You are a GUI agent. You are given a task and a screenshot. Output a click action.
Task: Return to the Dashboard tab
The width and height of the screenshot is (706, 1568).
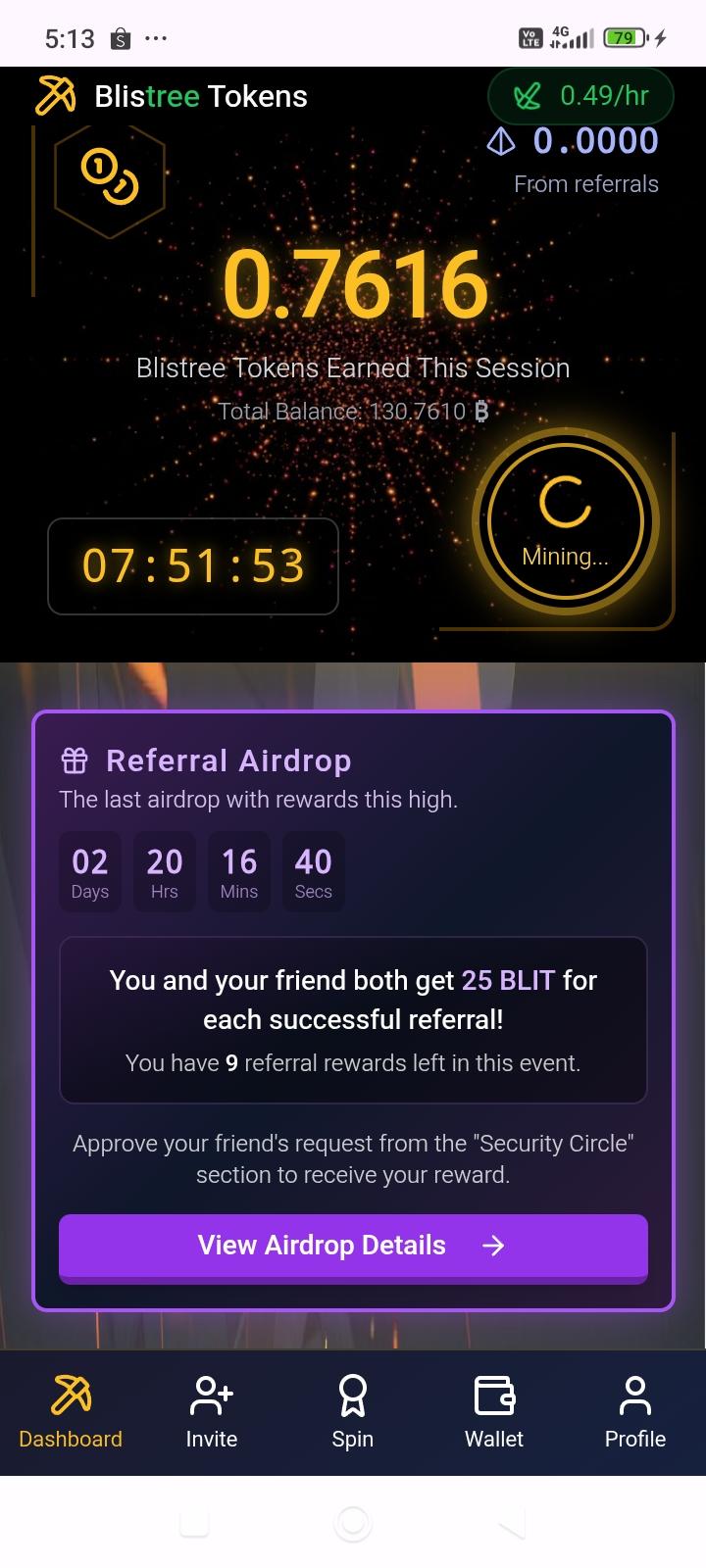(71, 1412)
